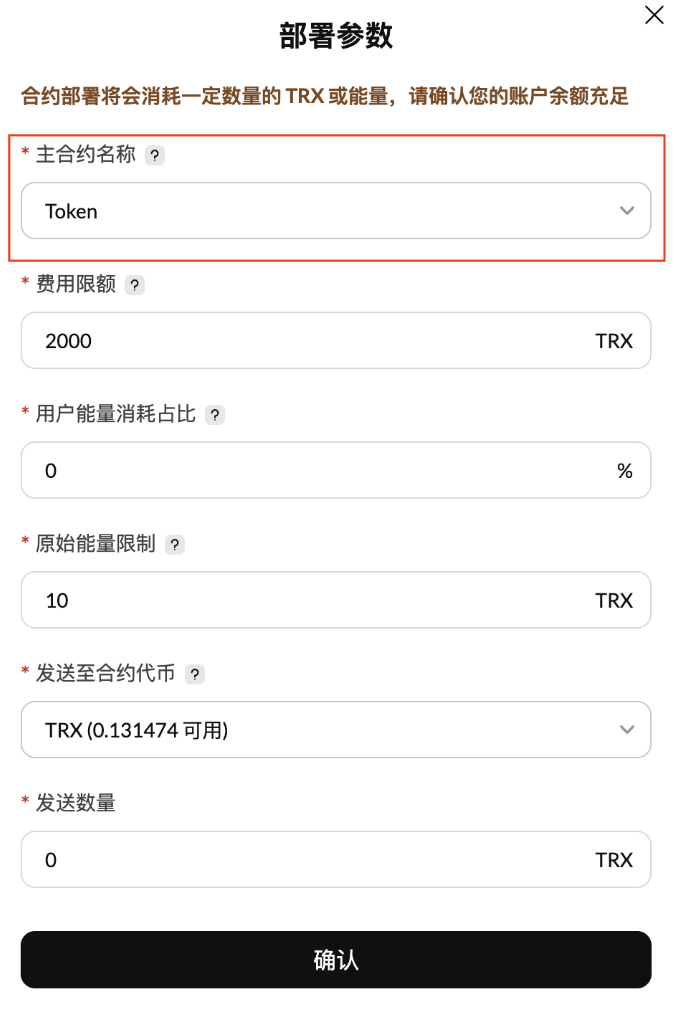
Task: View help for 原始能量限制
Action: coord(175,545)
